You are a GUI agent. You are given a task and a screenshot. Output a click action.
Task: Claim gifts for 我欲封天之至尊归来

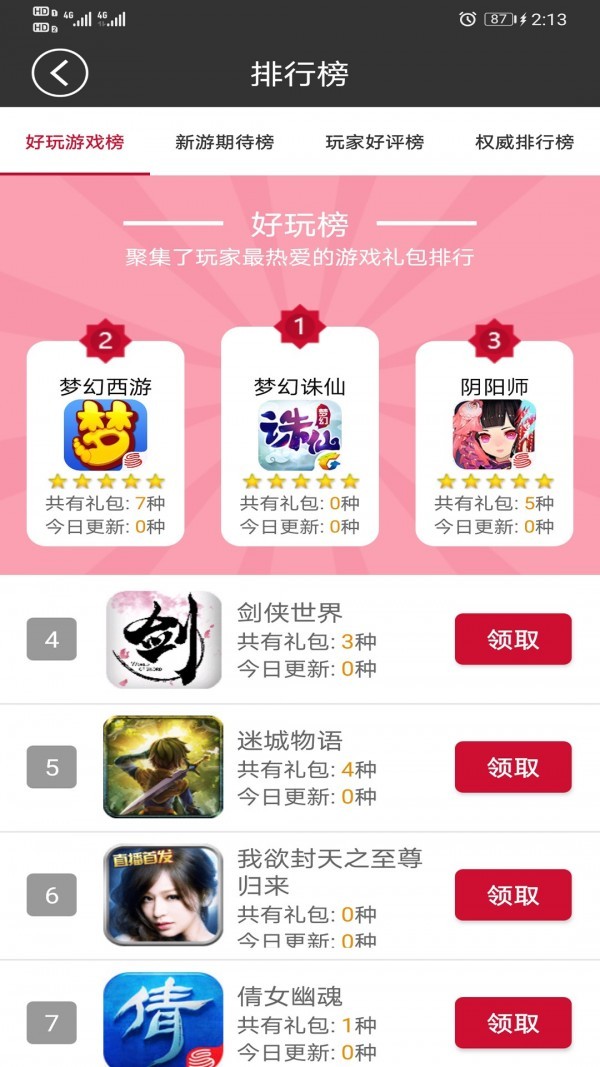point(513,896)
